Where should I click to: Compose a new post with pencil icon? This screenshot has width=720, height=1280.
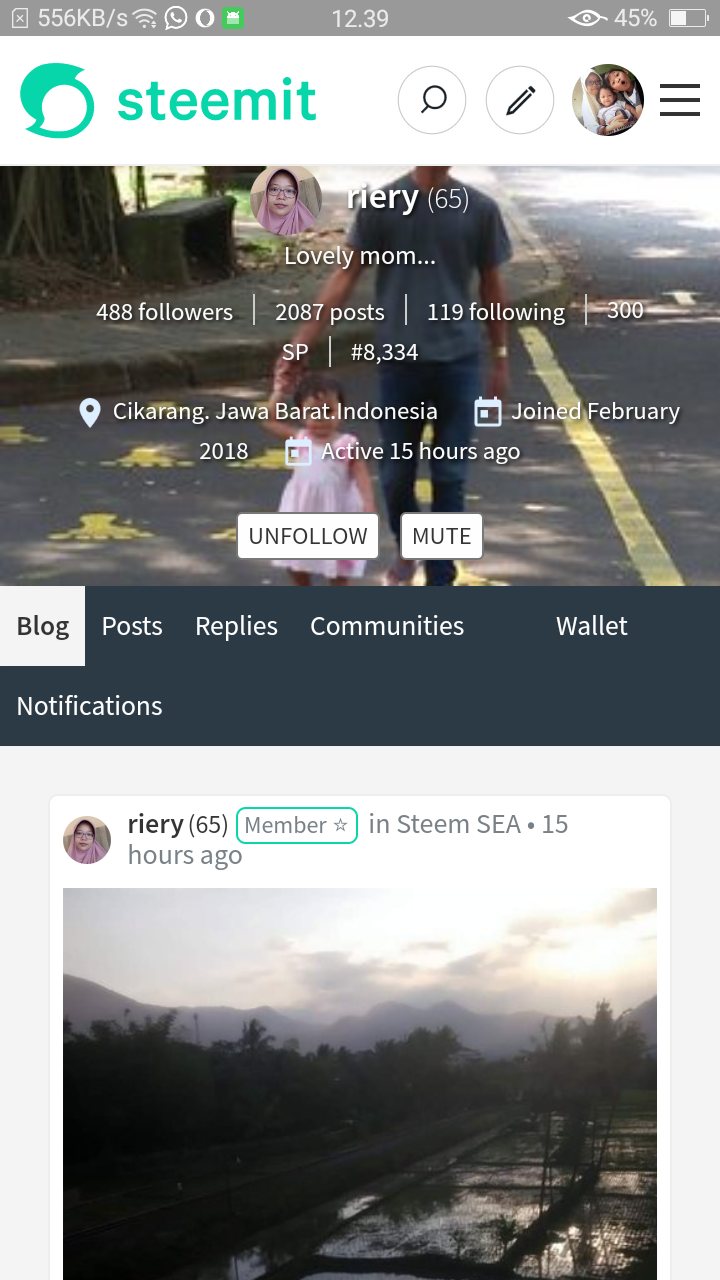tap(520, 100)
